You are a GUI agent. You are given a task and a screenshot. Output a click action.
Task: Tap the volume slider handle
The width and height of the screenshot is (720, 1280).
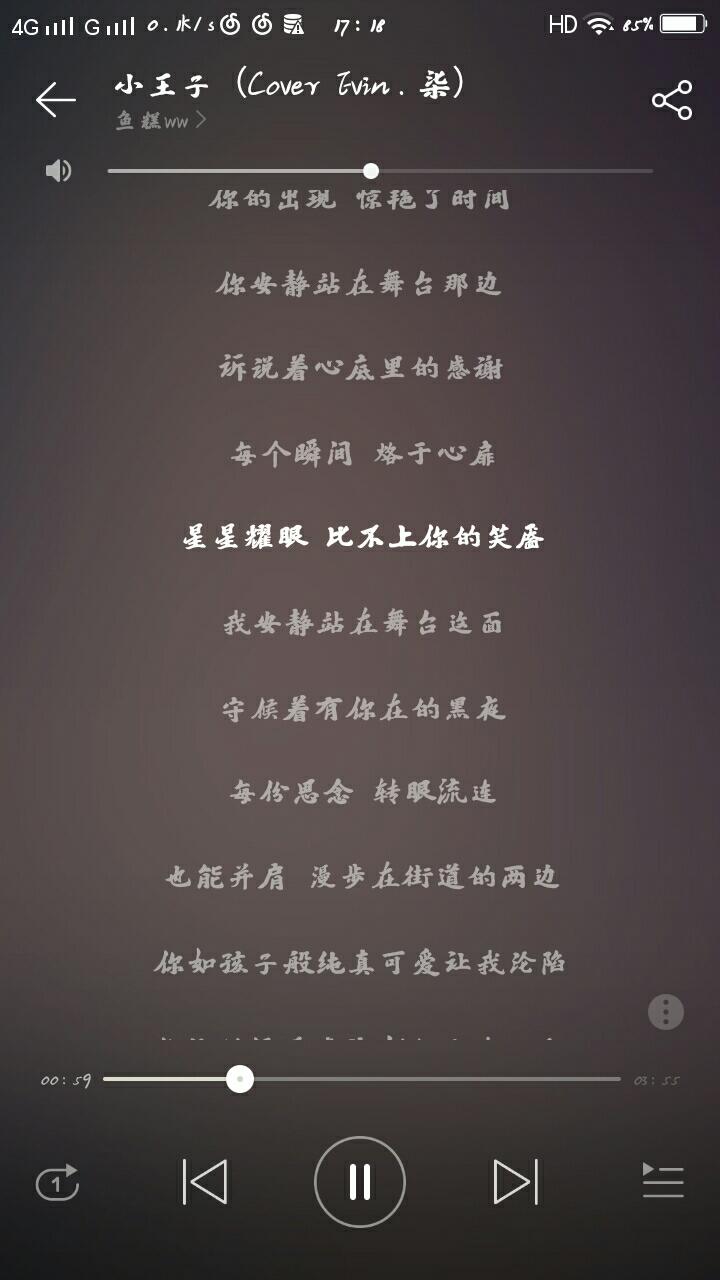[x=371, y=171]
